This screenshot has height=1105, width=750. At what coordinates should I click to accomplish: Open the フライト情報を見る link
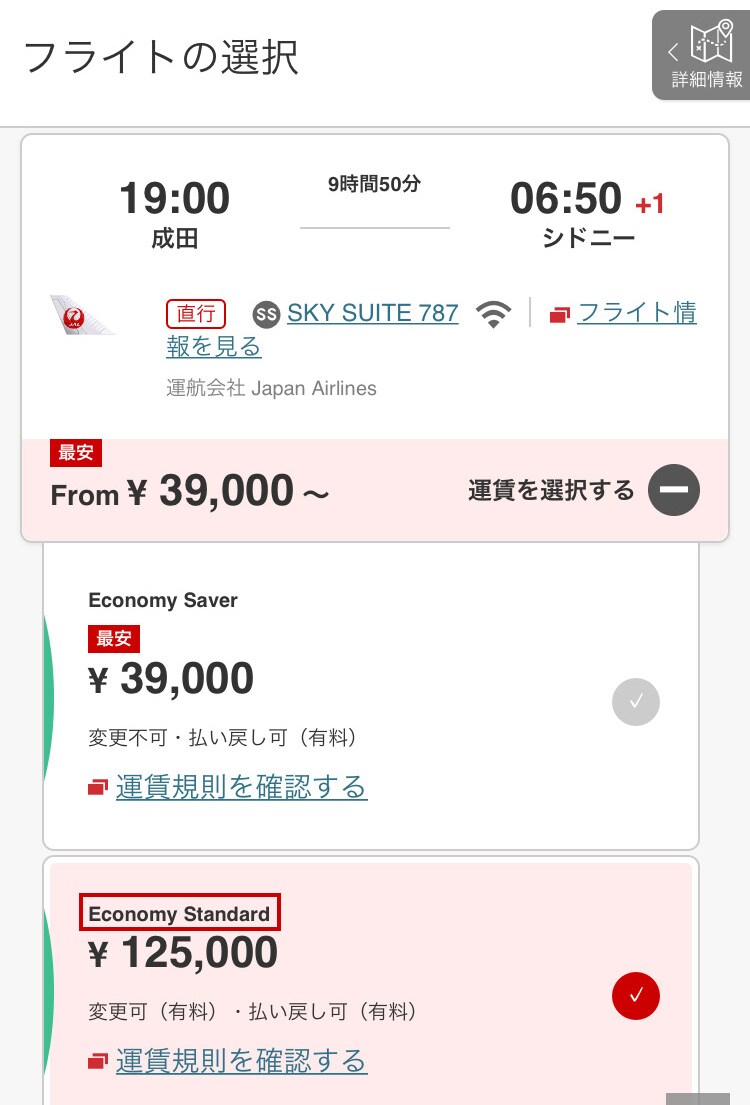point(636,314)
